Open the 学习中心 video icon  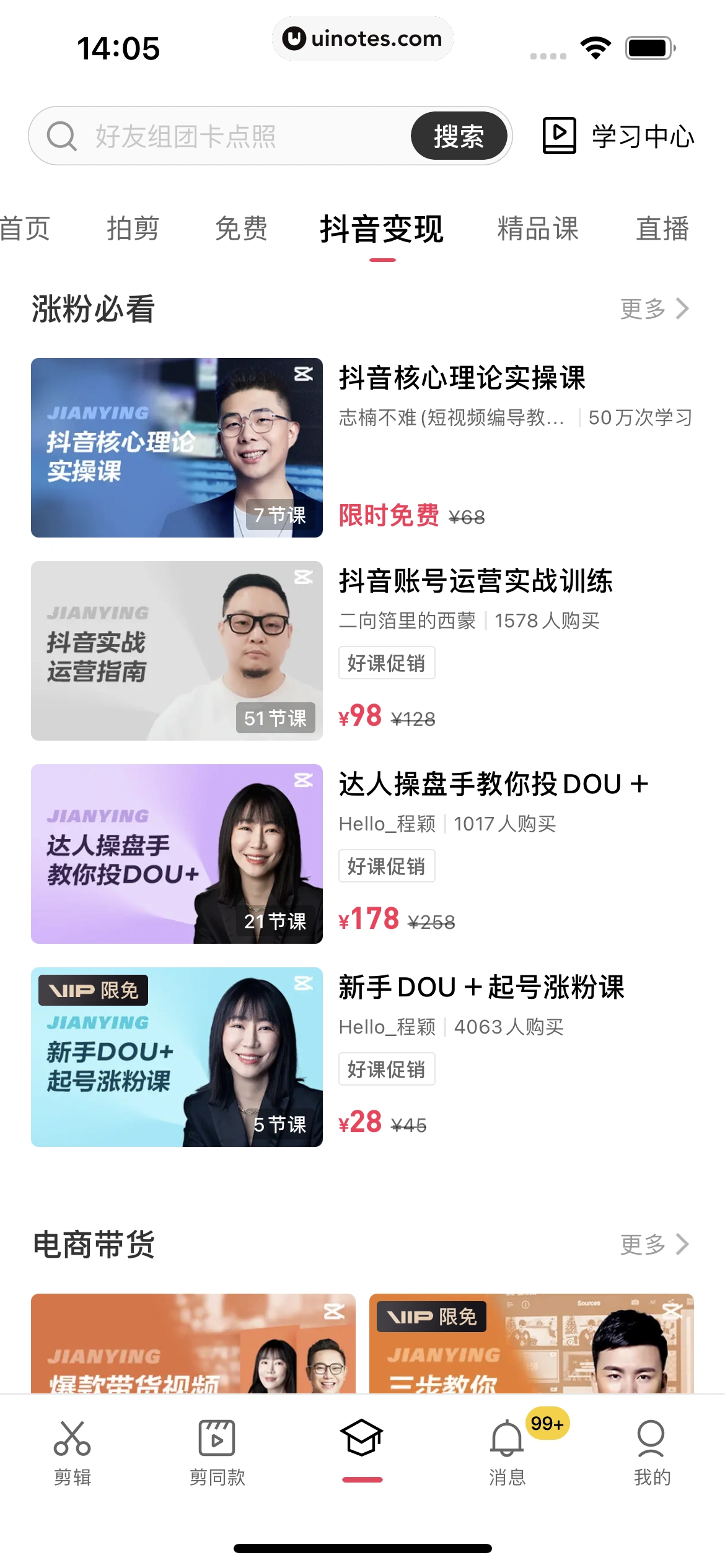pyautogui.click(x=561, y=136)
